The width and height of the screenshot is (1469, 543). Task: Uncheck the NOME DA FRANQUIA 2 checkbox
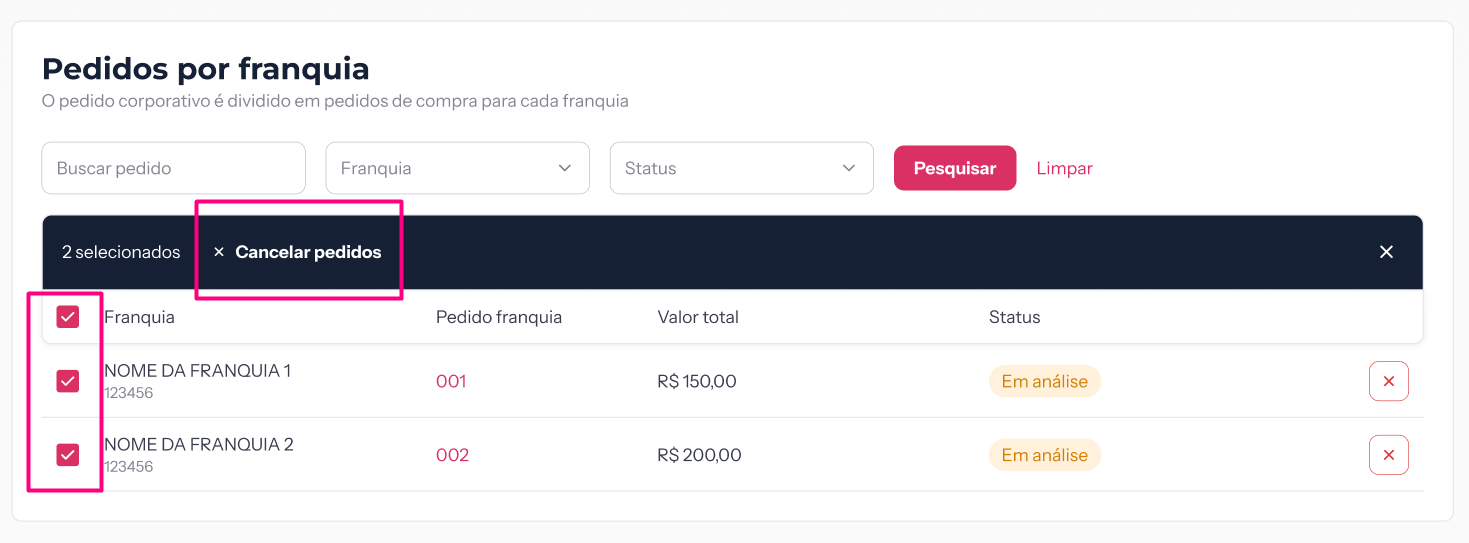(x=68, y=455)
